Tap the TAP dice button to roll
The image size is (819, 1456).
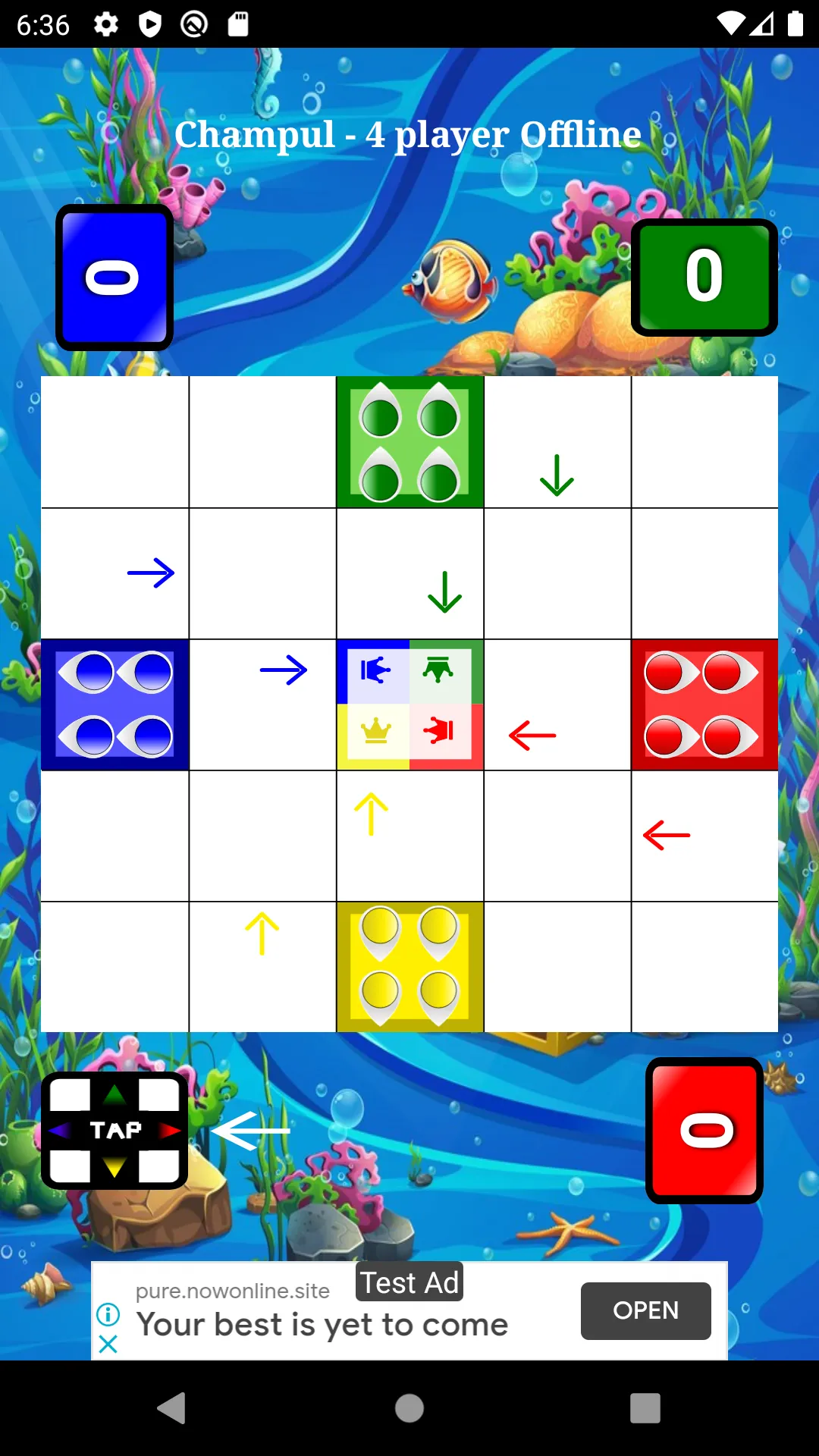coord(115,1131)
